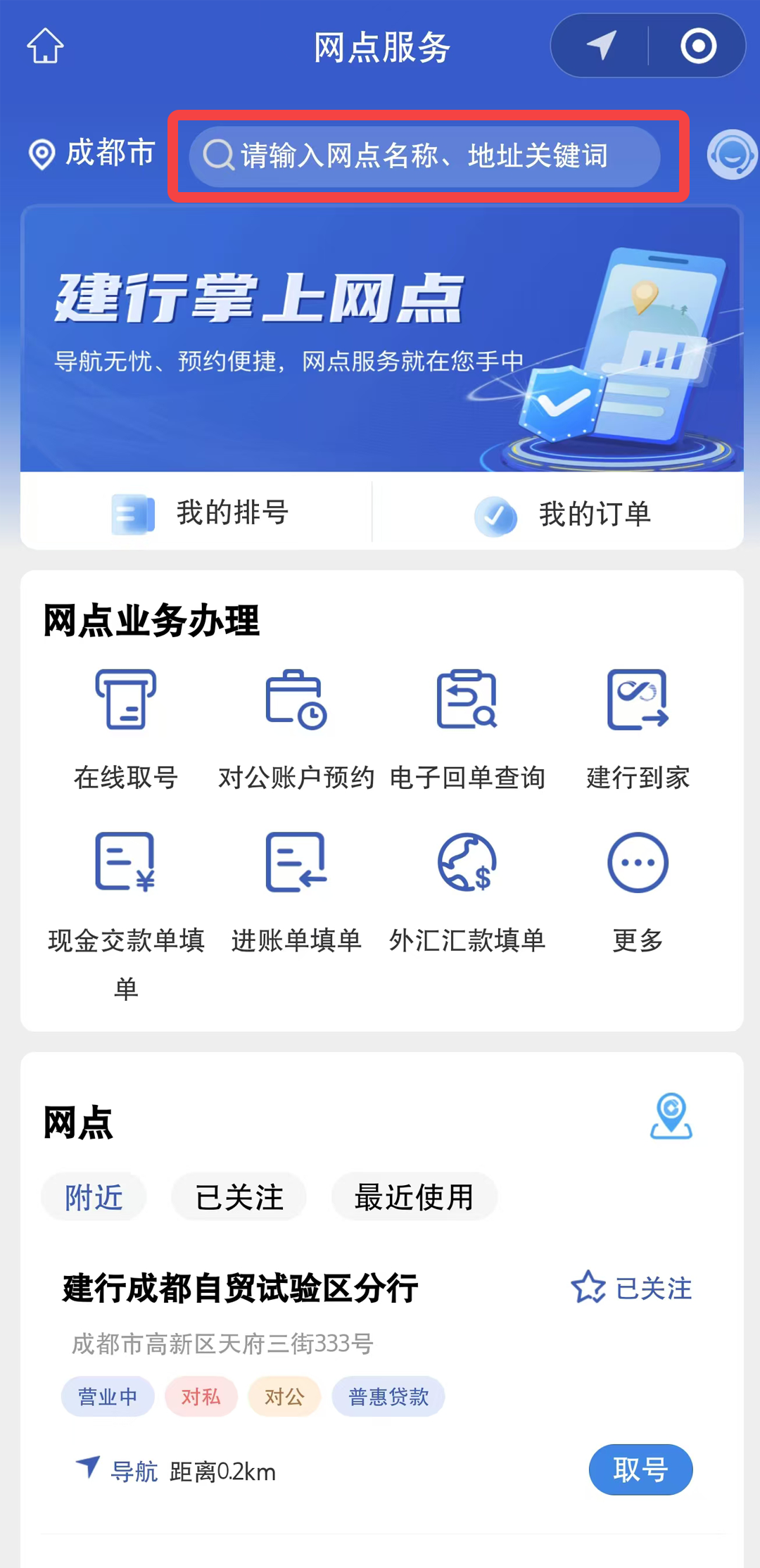Tap 取号 for 建行成都自贸试验区分行
760x1568 pixels.
coord(640,1469)
